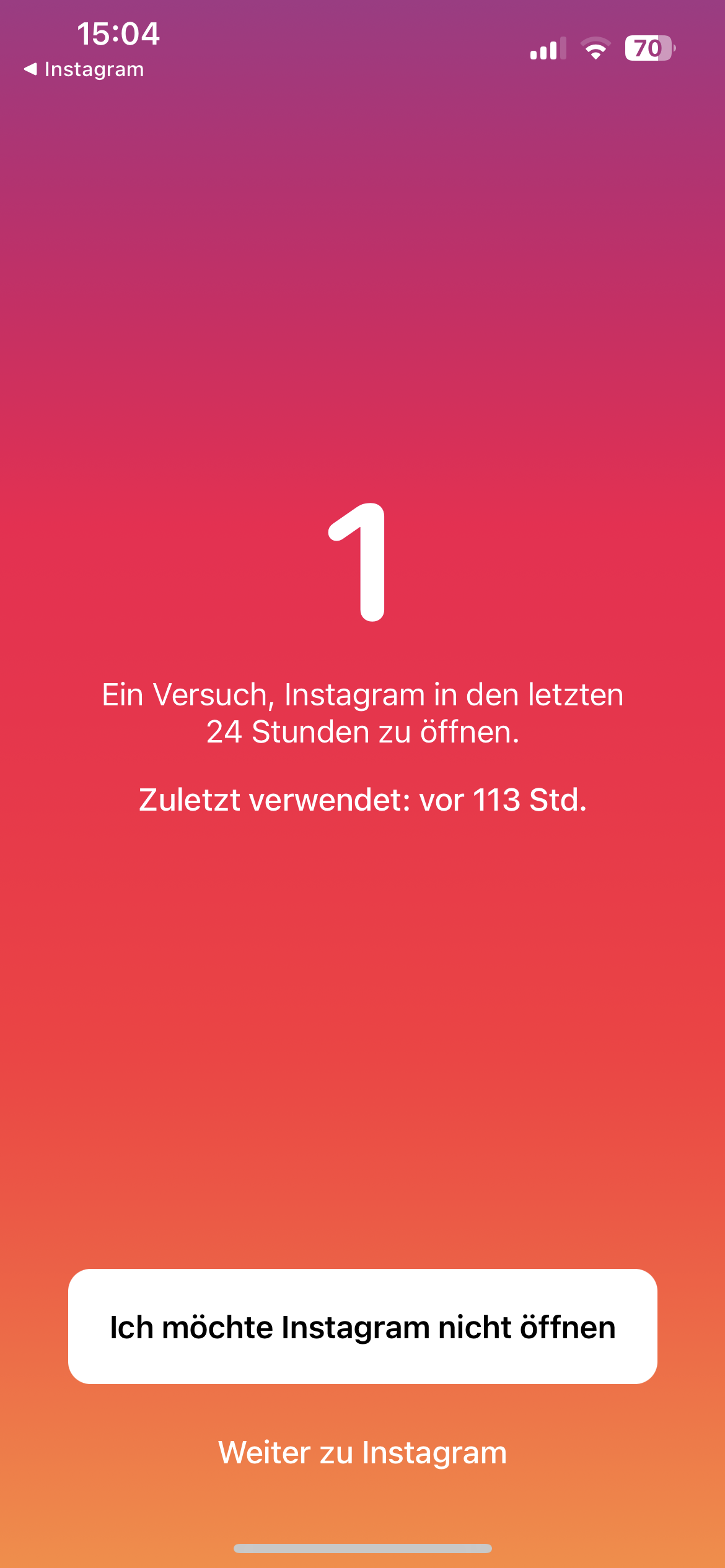
Task: Tap 'Ich möchte Instagram nicht öffnen' button
Action: point(362,1326)
